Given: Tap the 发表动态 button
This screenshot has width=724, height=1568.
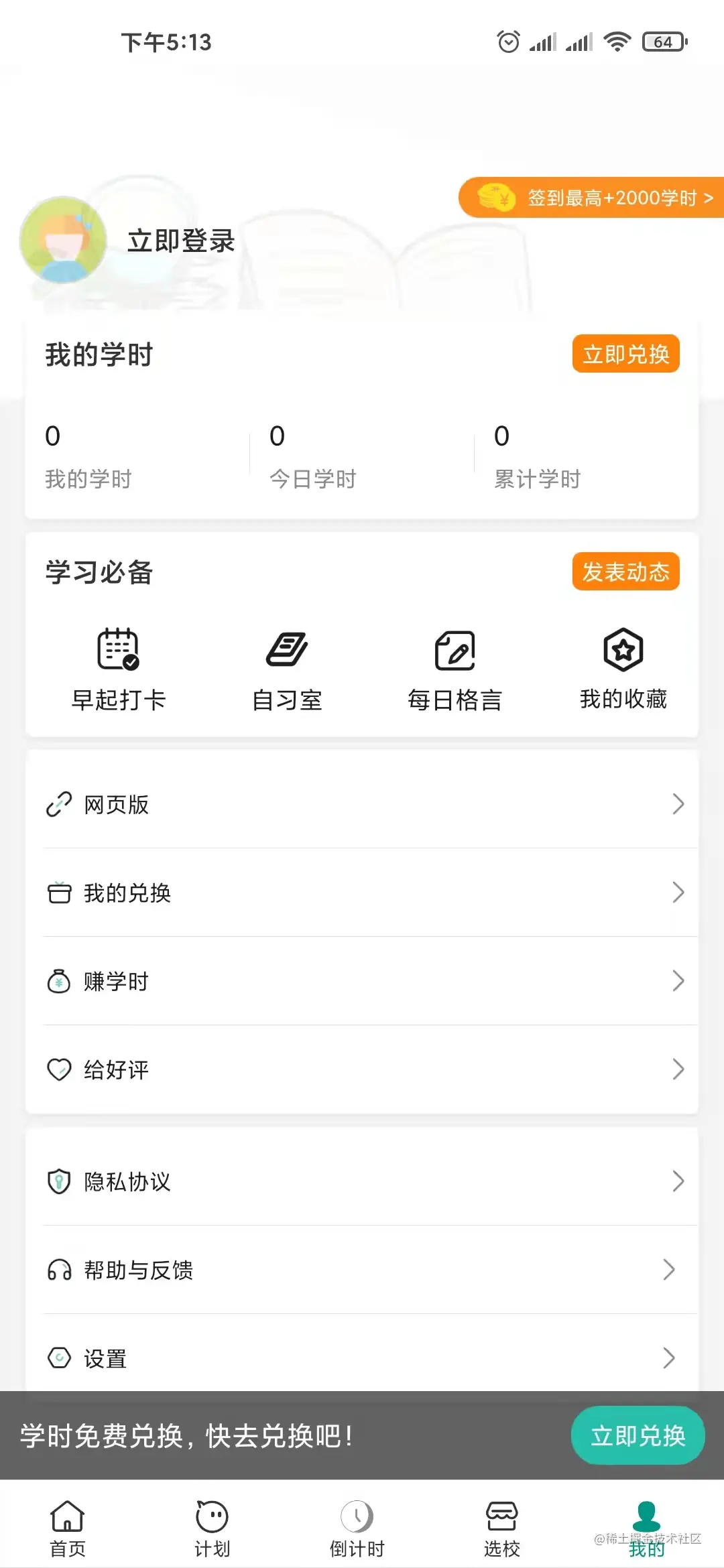Looking at the screenshot, I should coord(625,572).
